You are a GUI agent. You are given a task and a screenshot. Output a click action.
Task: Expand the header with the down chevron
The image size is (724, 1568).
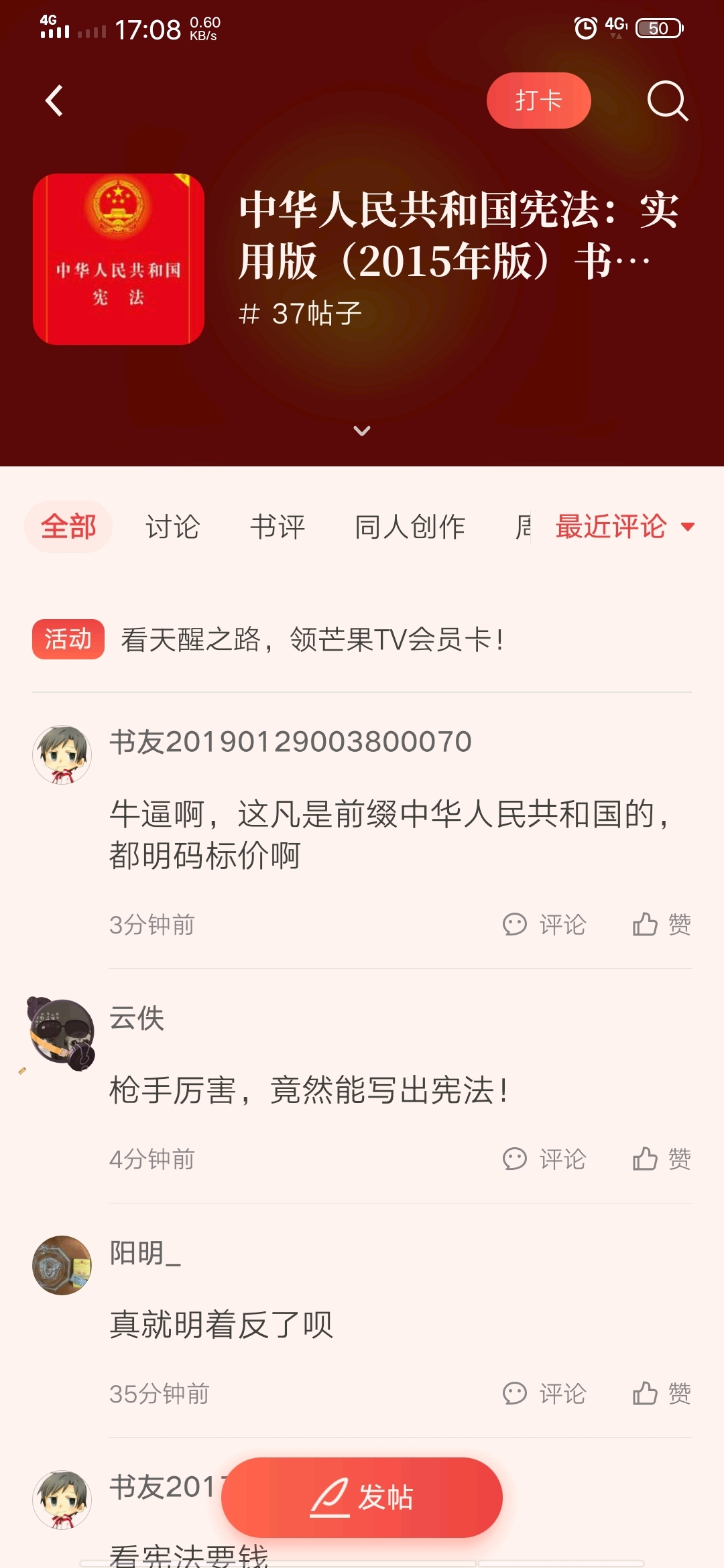click(x=362, y=431)
